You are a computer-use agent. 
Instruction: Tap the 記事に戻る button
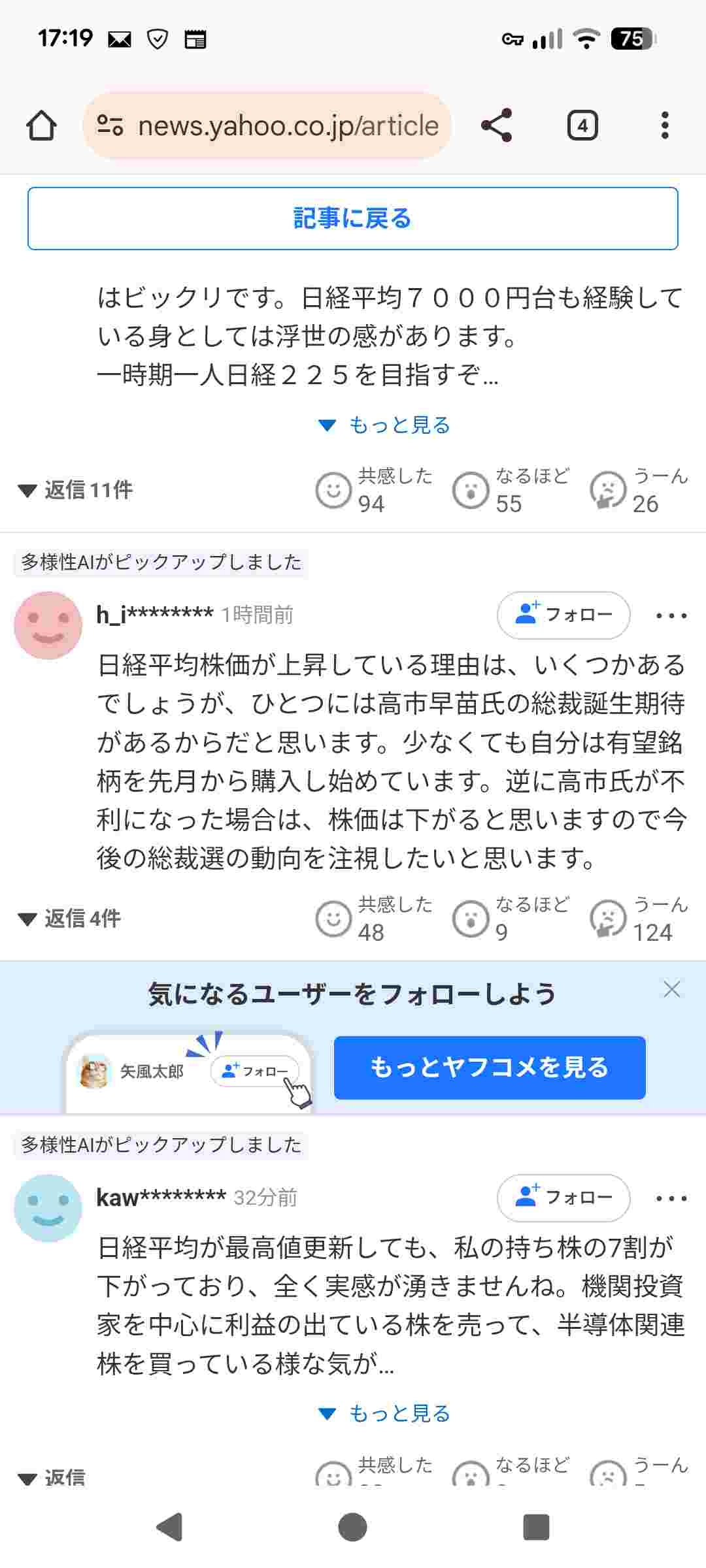(353, 218)
